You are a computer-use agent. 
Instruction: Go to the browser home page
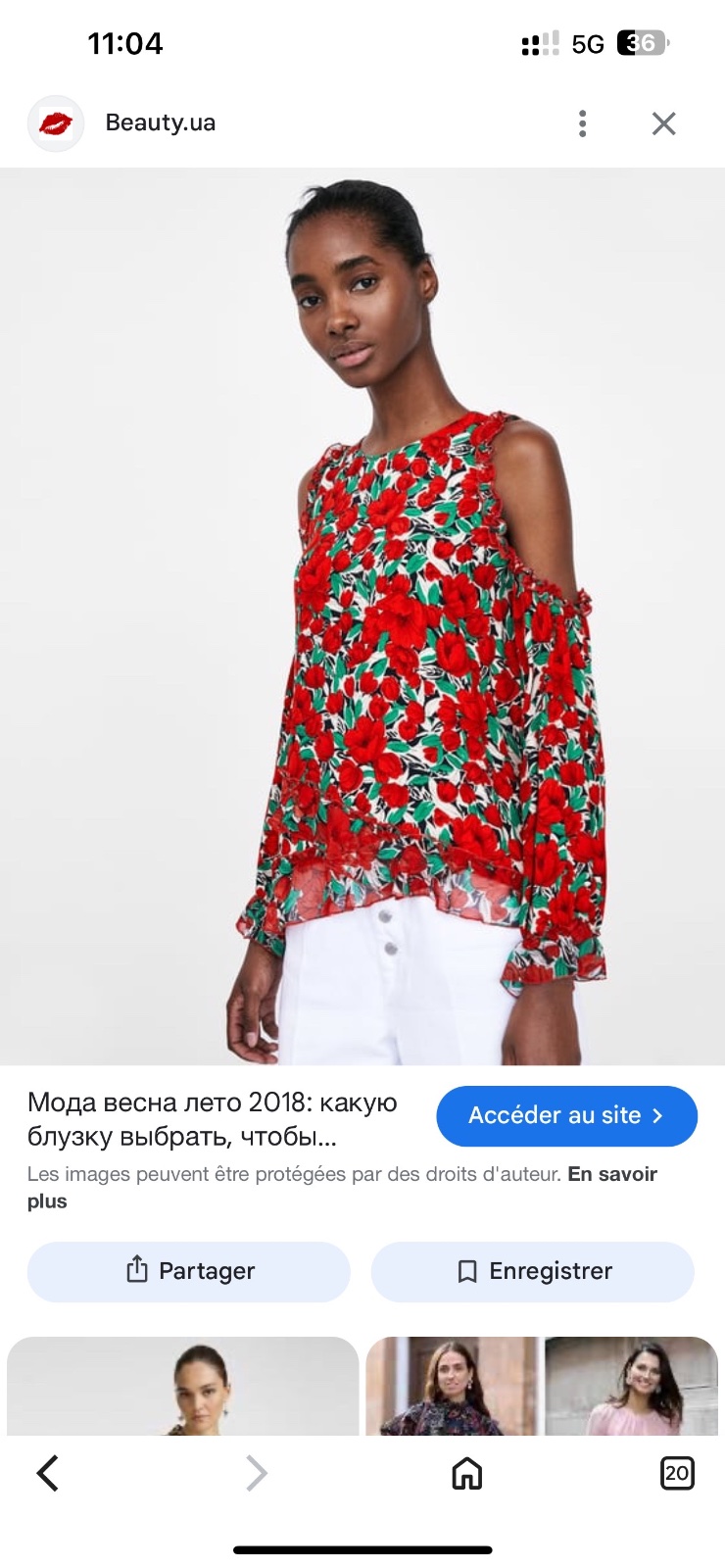tap(466, 1472)
